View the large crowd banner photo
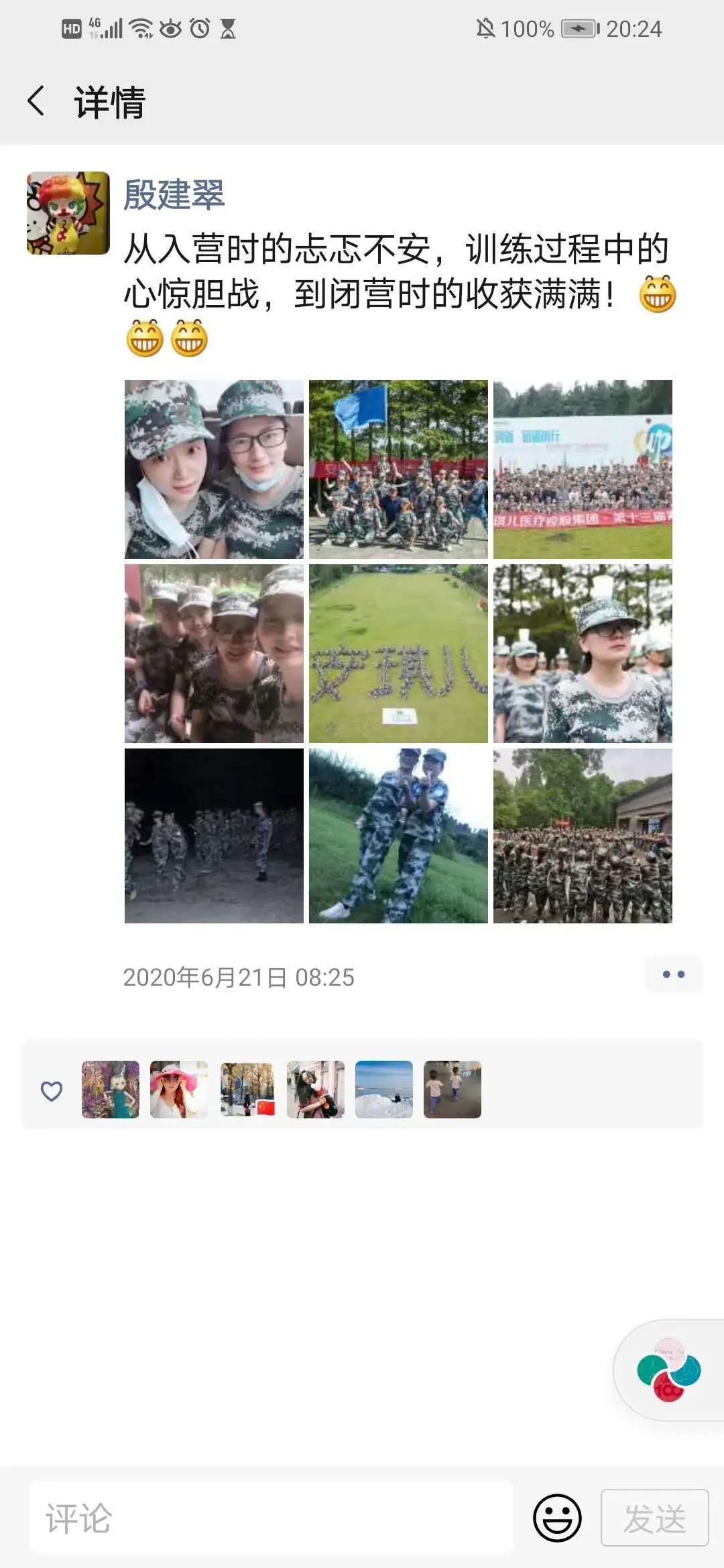This screenshot has width=724, height=1568. (583, 469)
